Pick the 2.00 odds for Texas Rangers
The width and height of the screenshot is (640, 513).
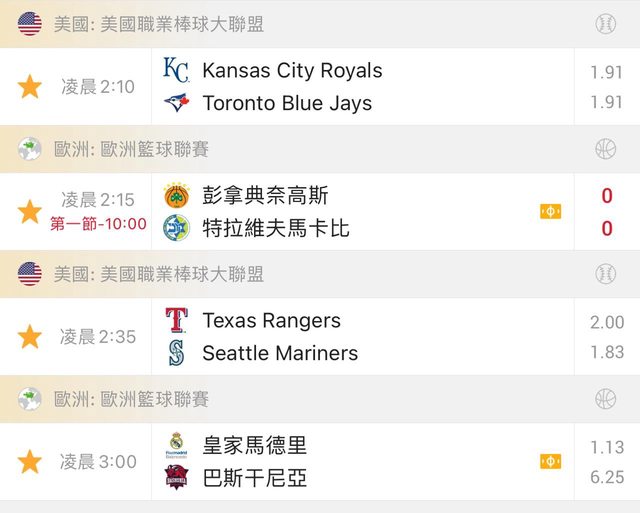pos(606,322)
